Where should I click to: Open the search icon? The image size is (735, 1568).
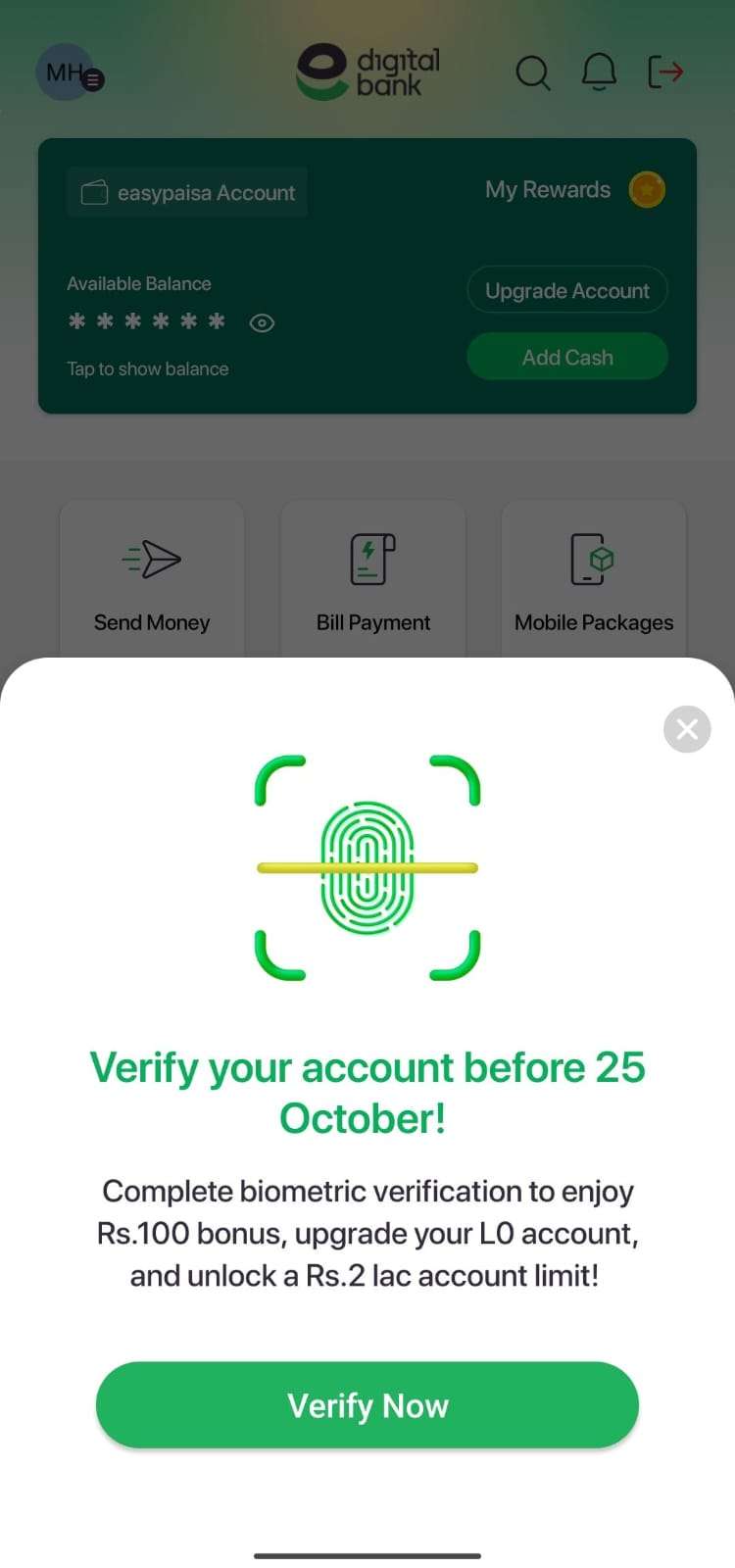tap(533, 73)
